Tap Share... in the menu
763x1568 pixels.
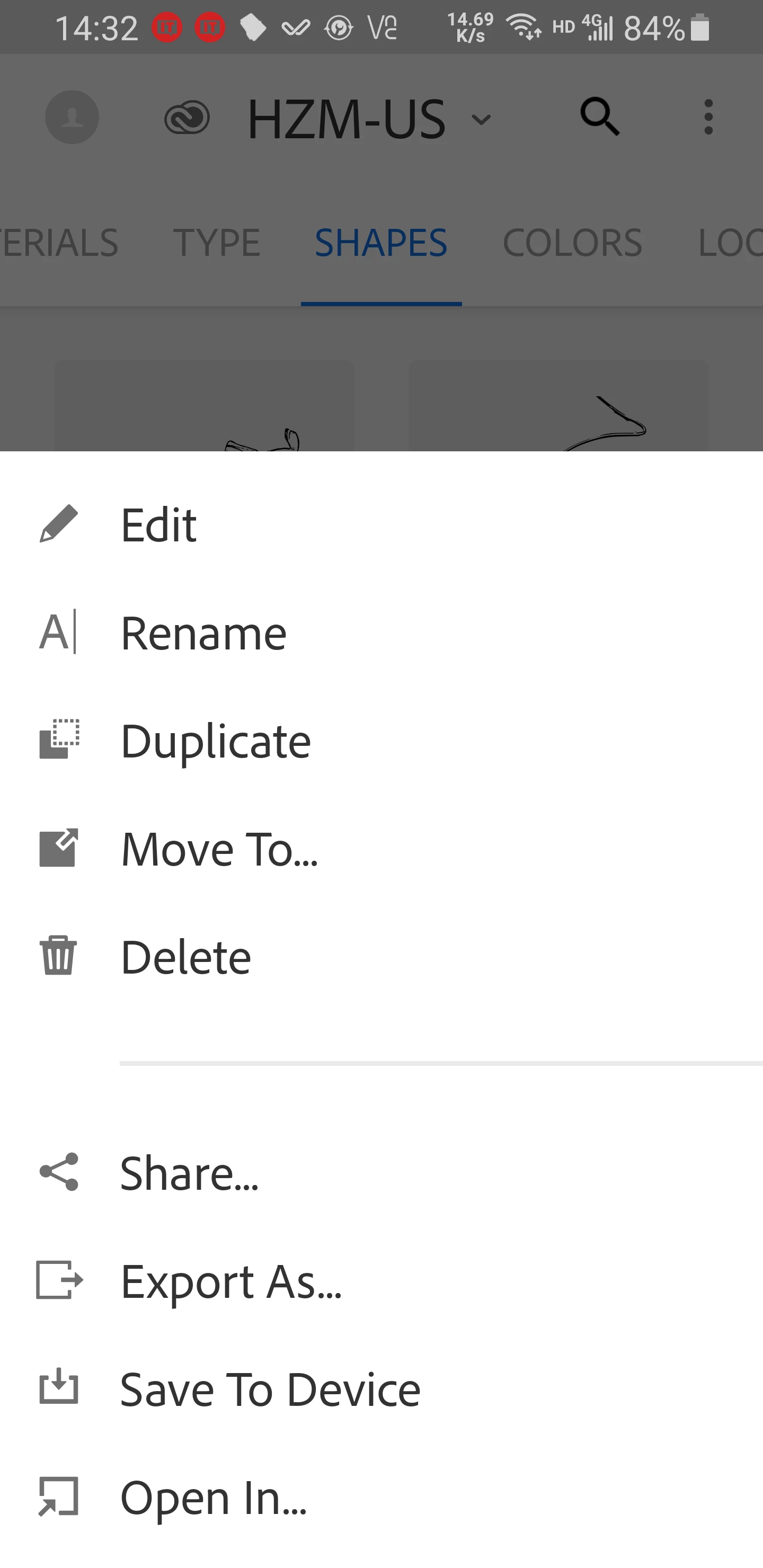[189, 1173]
